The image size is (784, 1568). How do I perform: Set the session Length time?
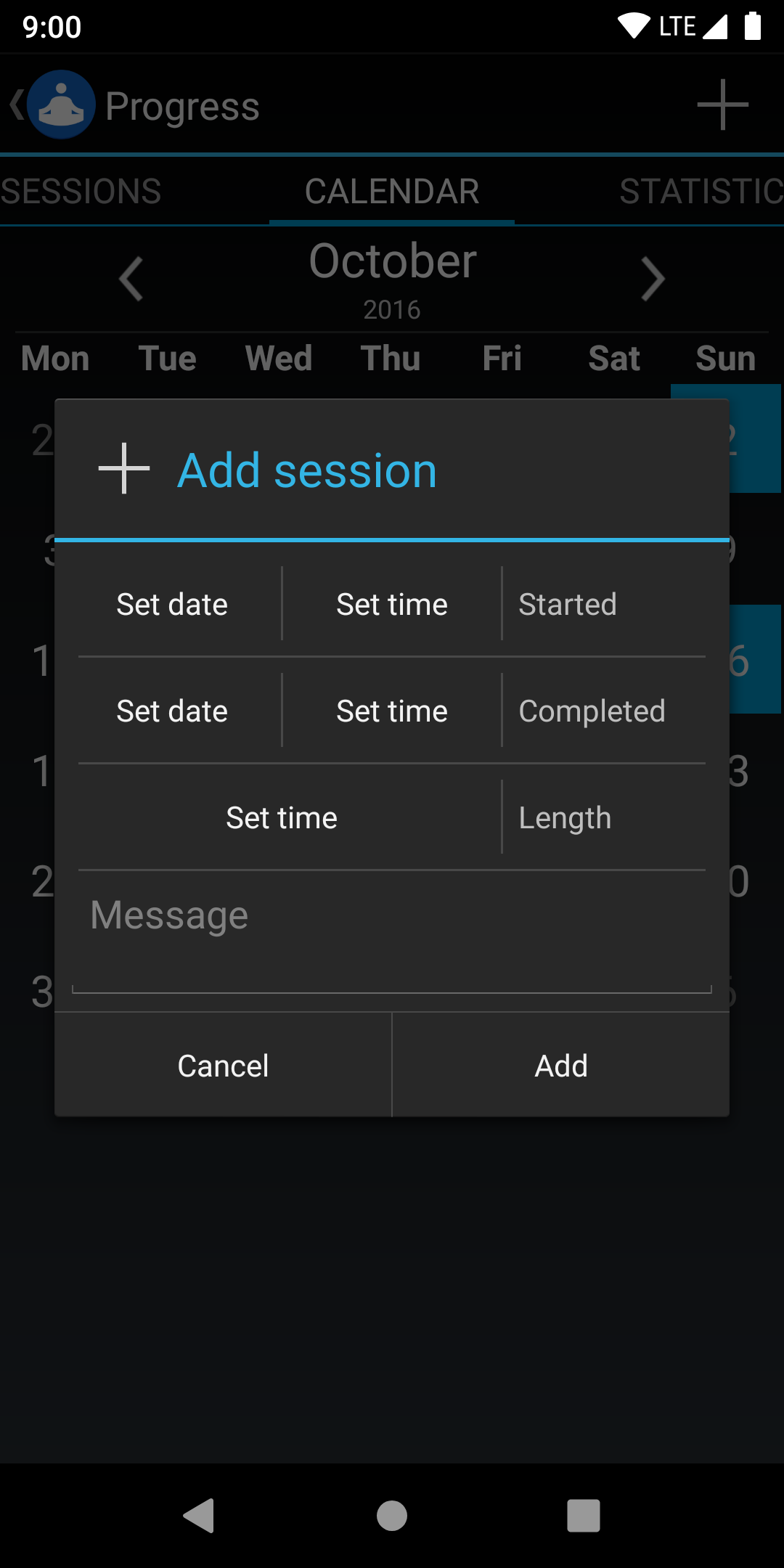click(x=282, y=817)
